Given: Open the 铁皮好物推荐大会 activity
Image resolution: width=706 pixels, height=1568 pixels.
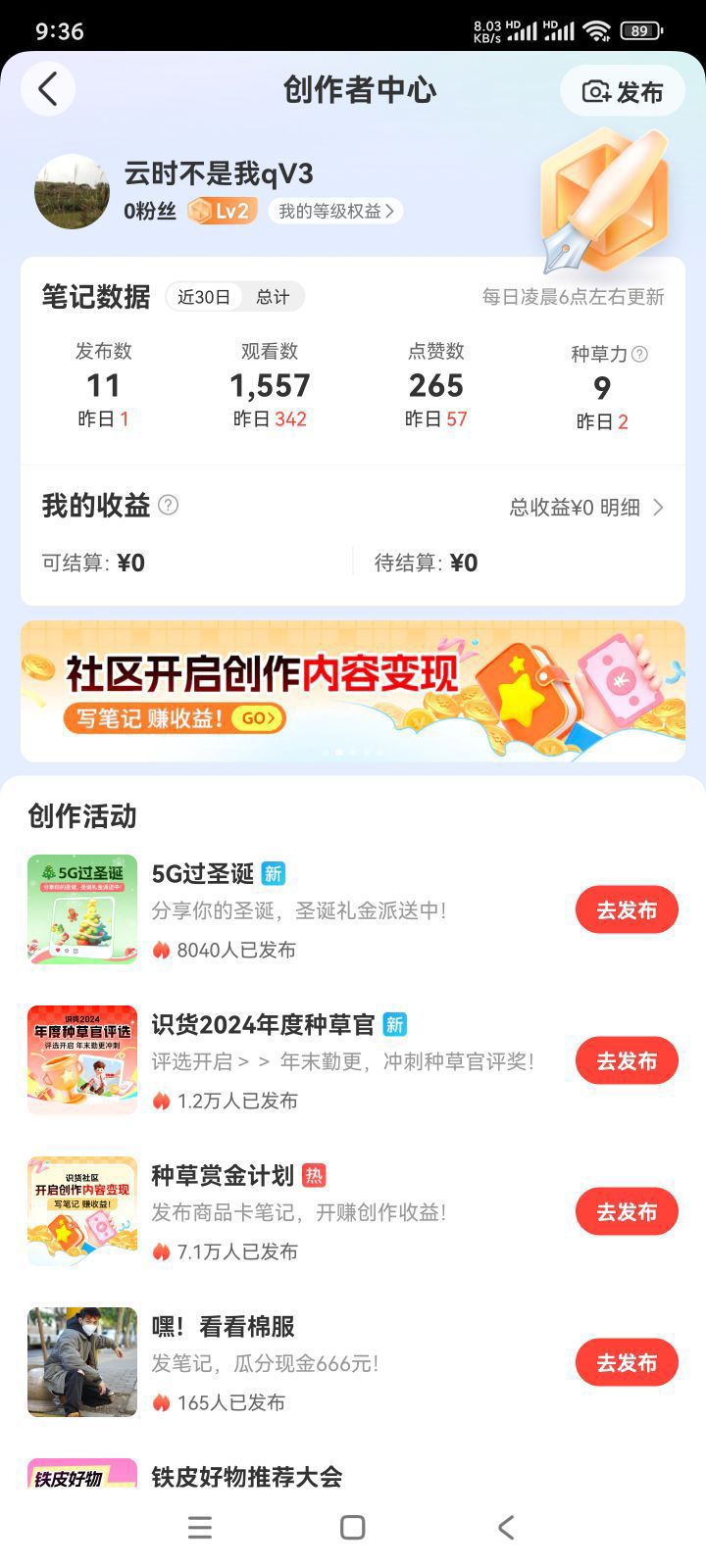Looking at the screenshot, I should [247, 1476].
